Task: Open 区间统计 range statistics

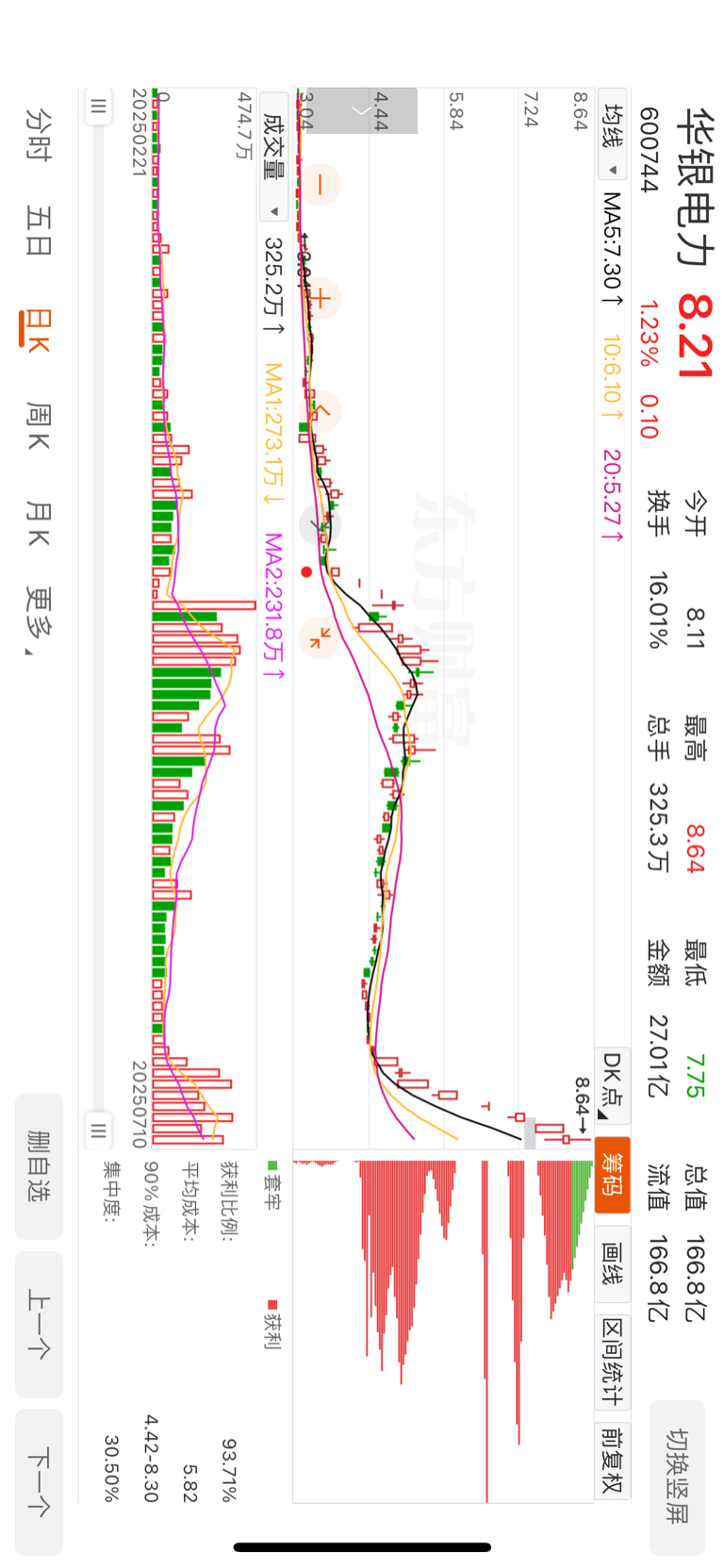Action: (613, 1362)
